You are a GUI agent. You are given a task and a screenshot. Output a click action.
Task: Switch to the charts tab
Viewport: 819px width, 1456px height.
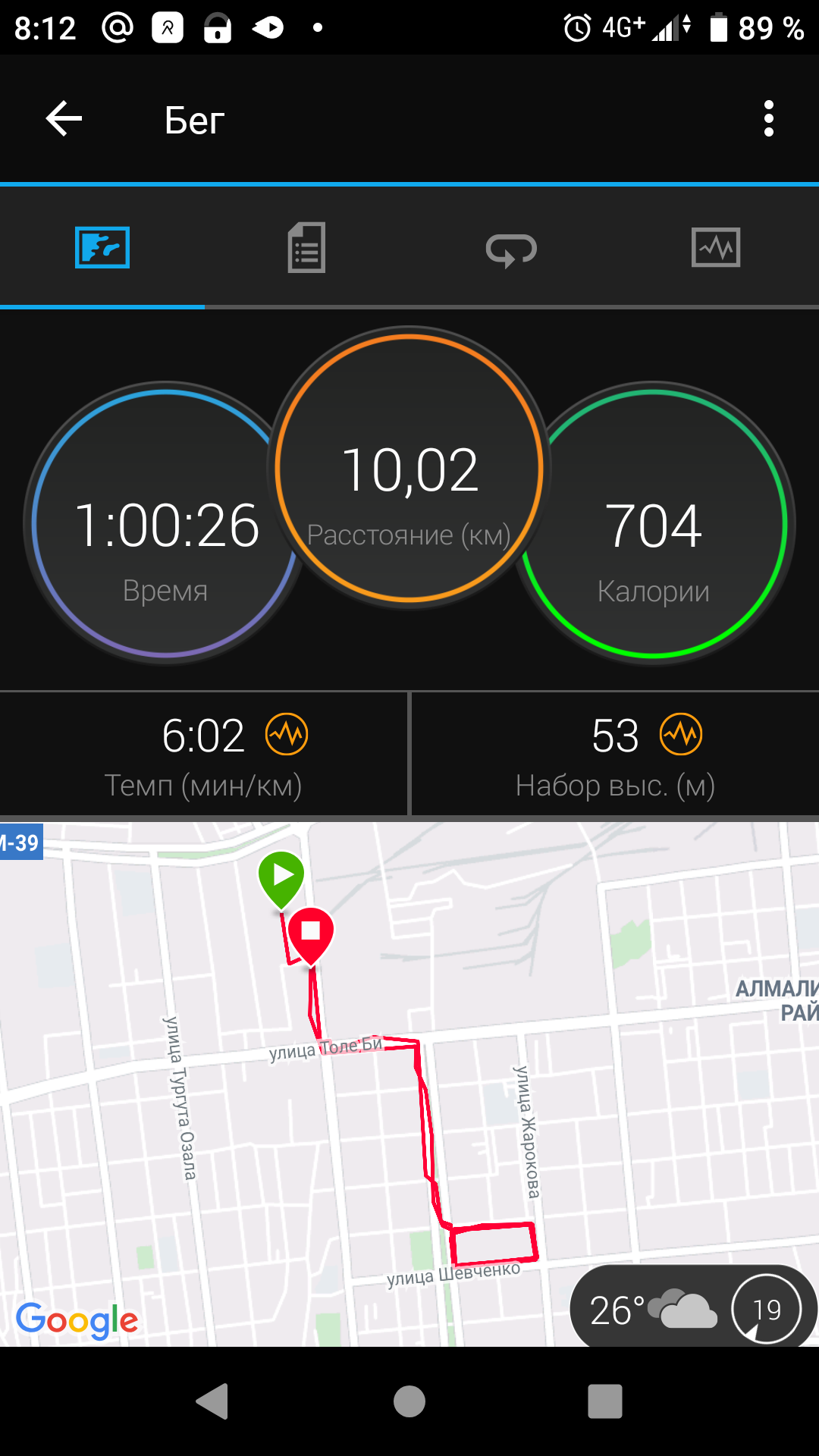coord(716,248)
